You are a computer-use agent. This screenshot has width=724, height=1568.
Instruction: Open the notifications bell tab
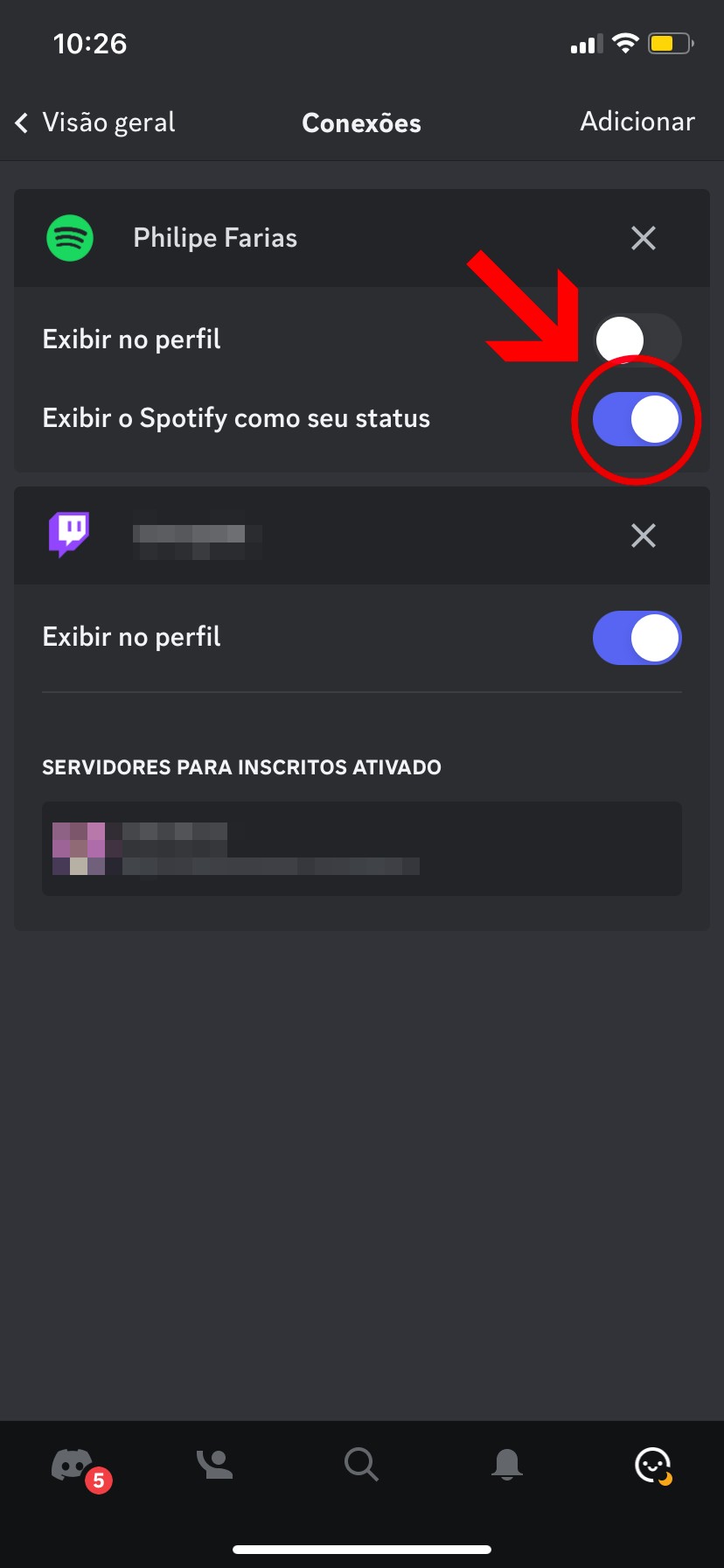click(x=507, y=1464)
